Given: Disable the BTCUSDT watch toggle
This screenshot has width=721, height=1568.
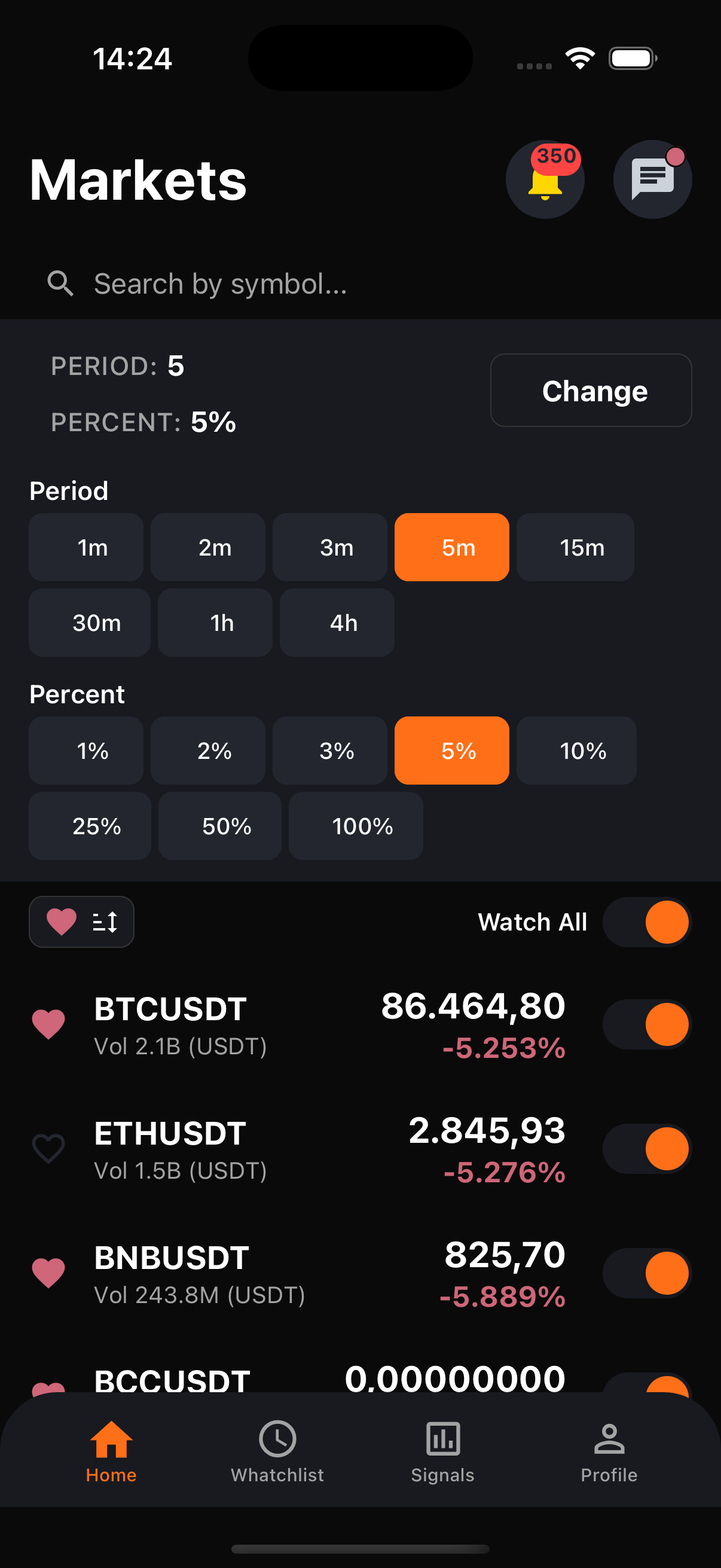Looking at the screenshot, I should (x=647, y=1024).
